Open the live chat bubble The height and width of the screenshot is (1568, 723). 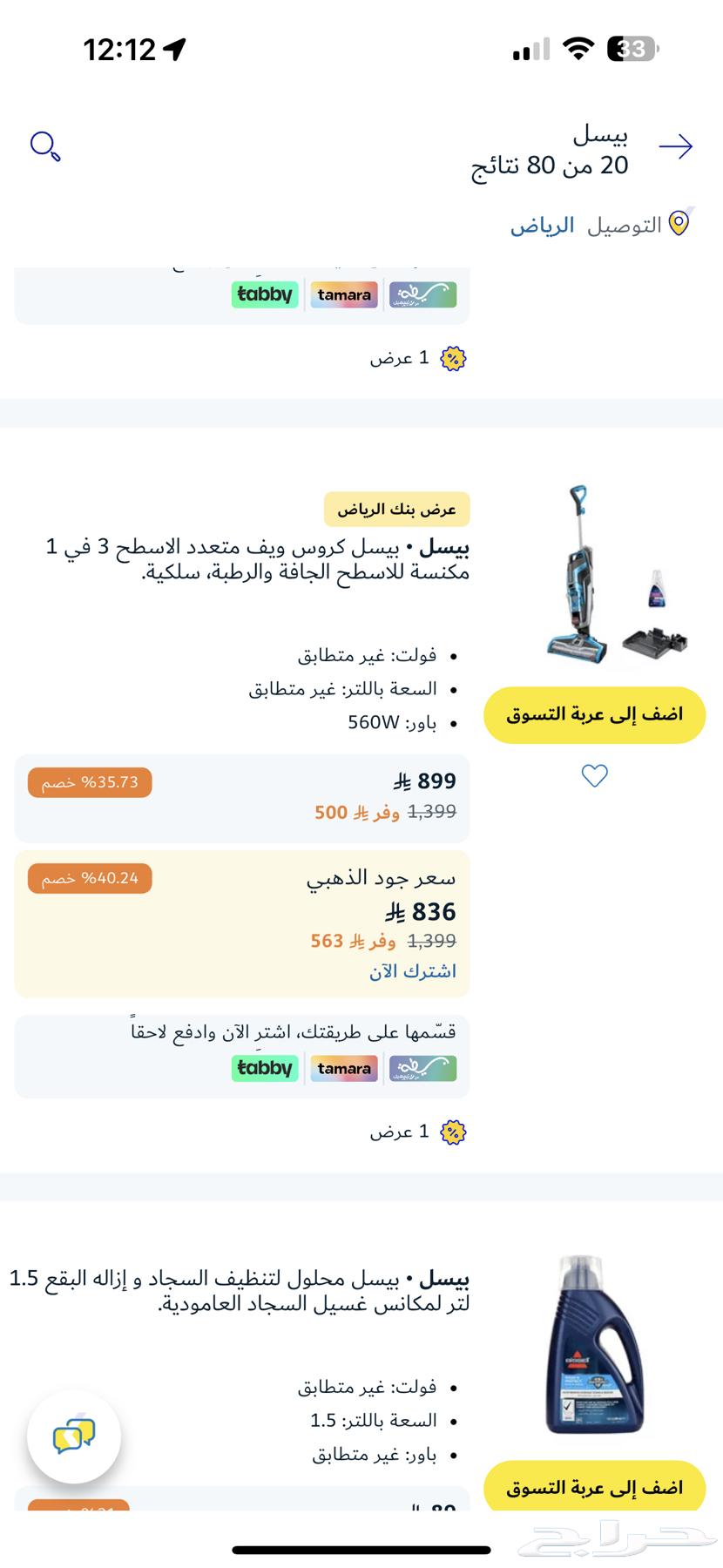74,1436
